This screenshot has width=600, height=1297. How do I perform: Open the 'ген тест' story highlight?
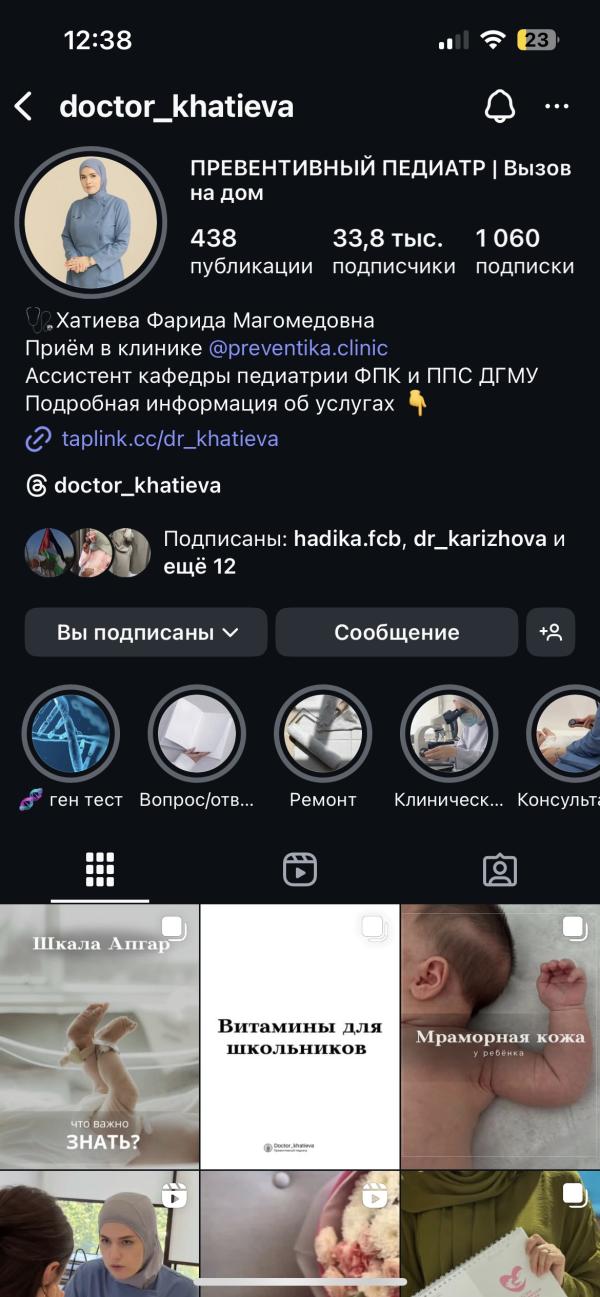pos(71,734)
